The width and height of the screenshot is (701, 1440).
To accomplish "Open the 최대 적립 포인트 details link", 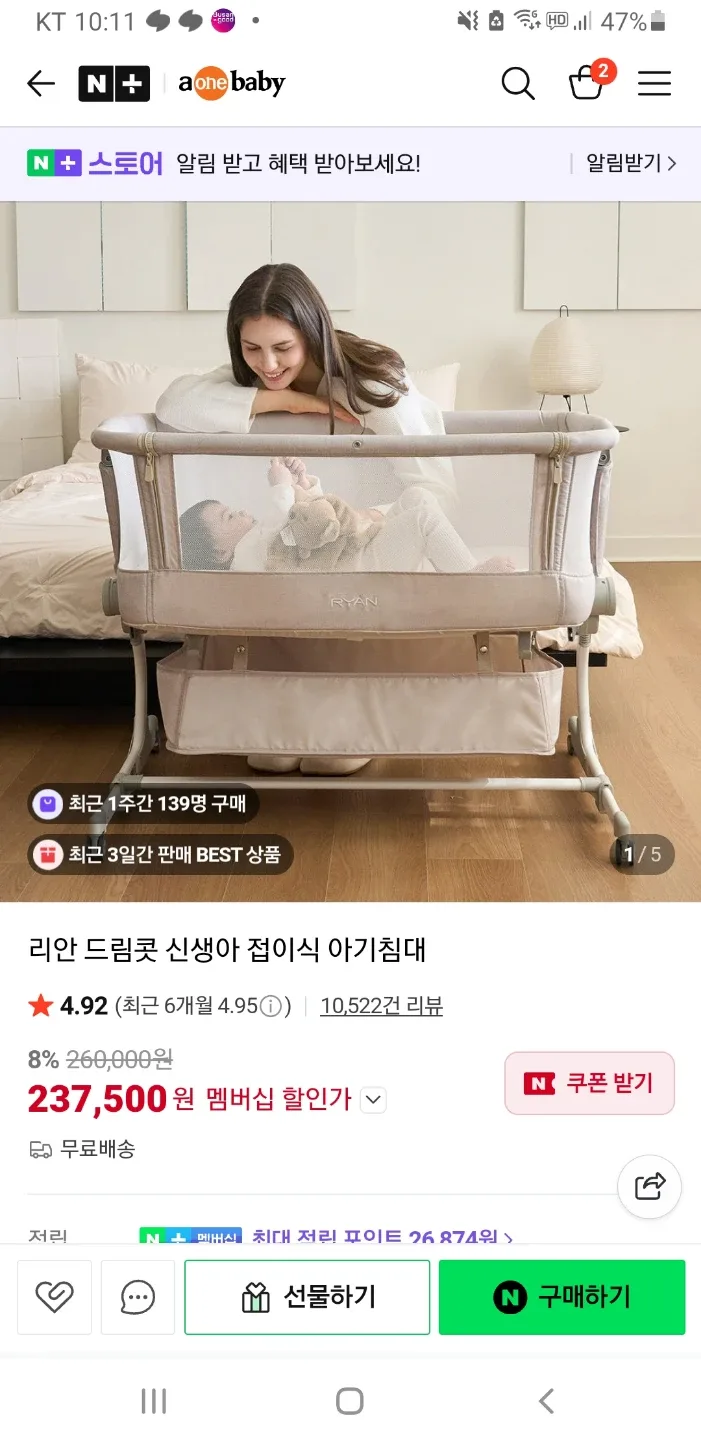I will [380, 1238].
